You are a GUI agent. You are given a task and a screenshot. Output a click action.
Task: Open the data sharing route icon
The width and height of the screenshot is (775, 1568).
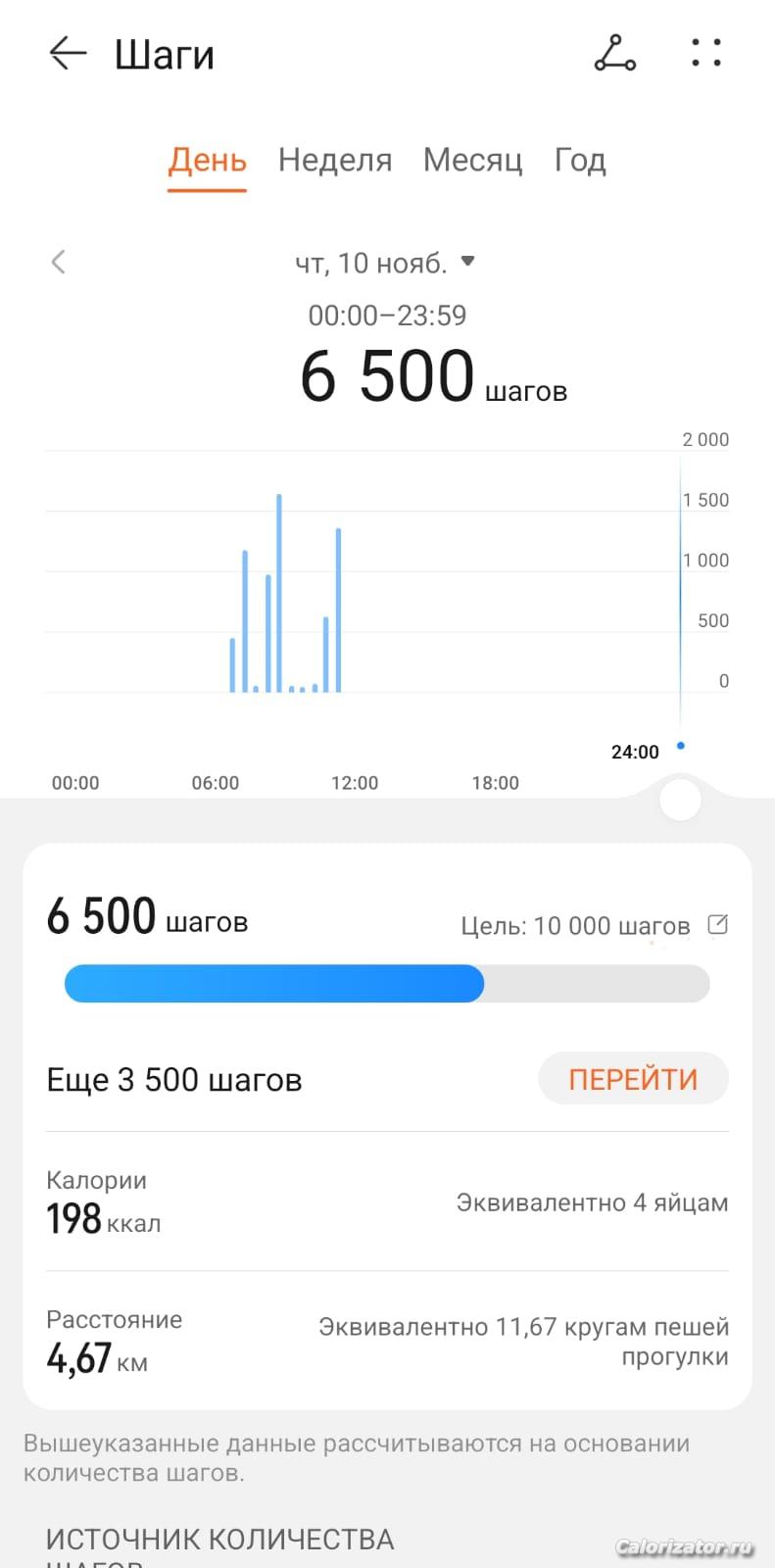point(615,53)
